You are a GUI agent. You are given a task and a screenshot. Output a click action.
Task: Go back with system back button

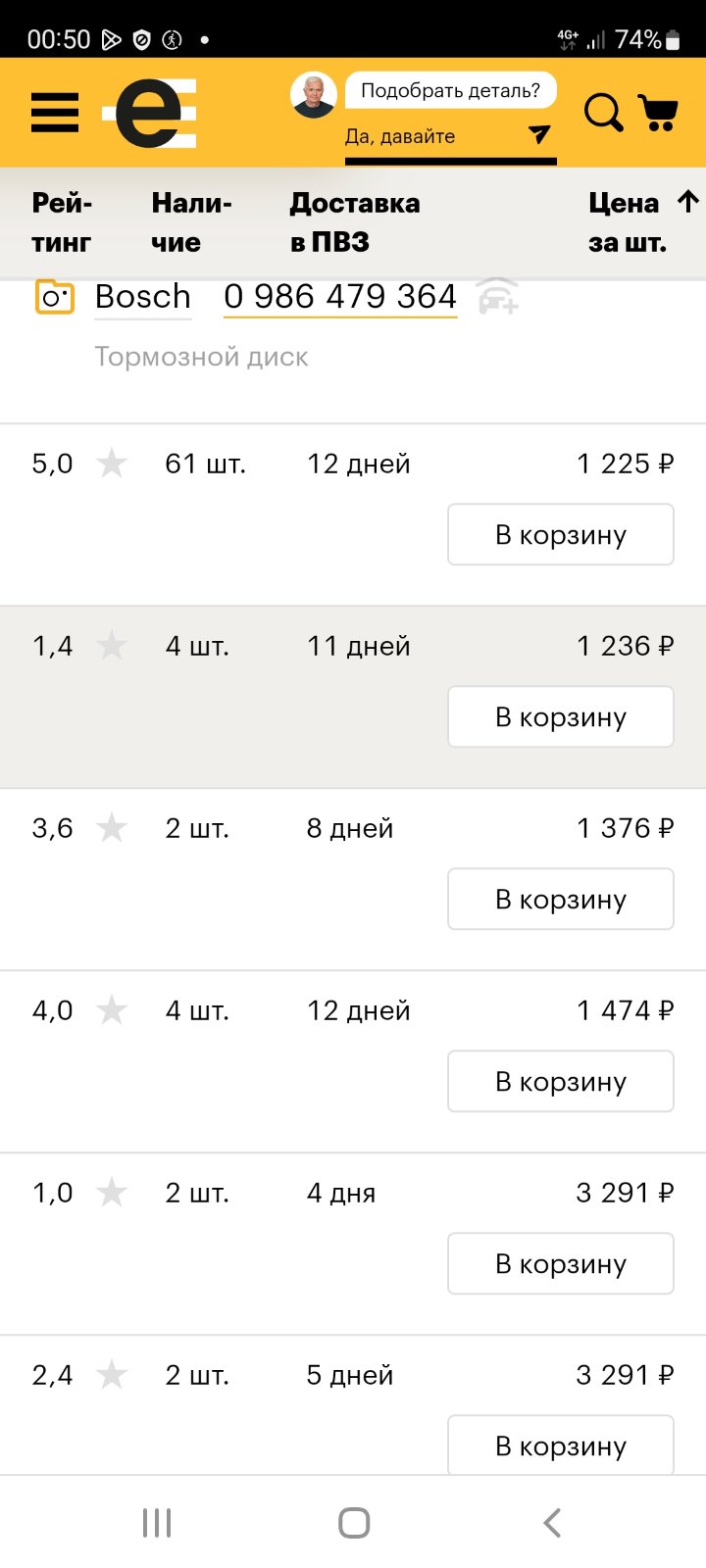coord(552,1523)
